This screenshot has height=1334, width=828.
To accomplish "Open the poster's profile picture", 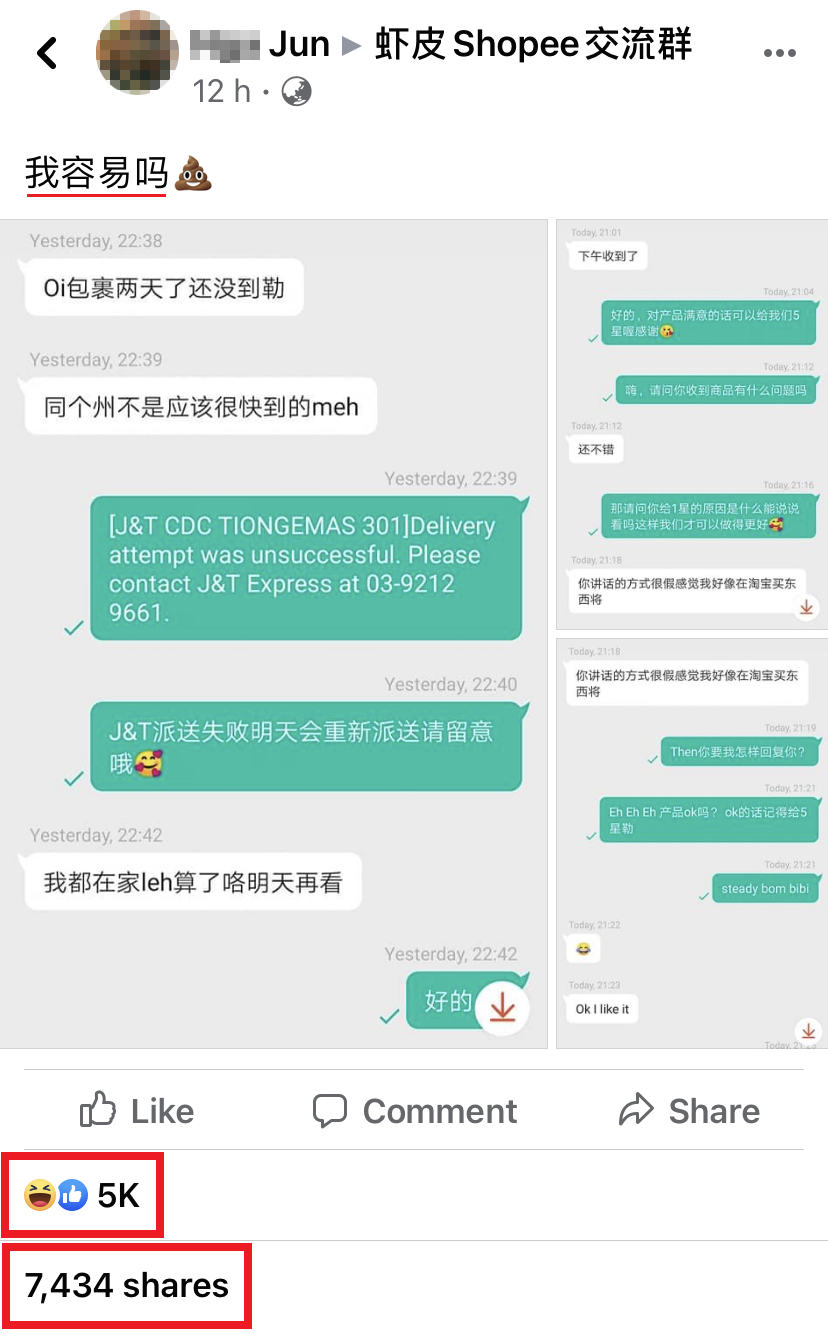I will (137, 54).
